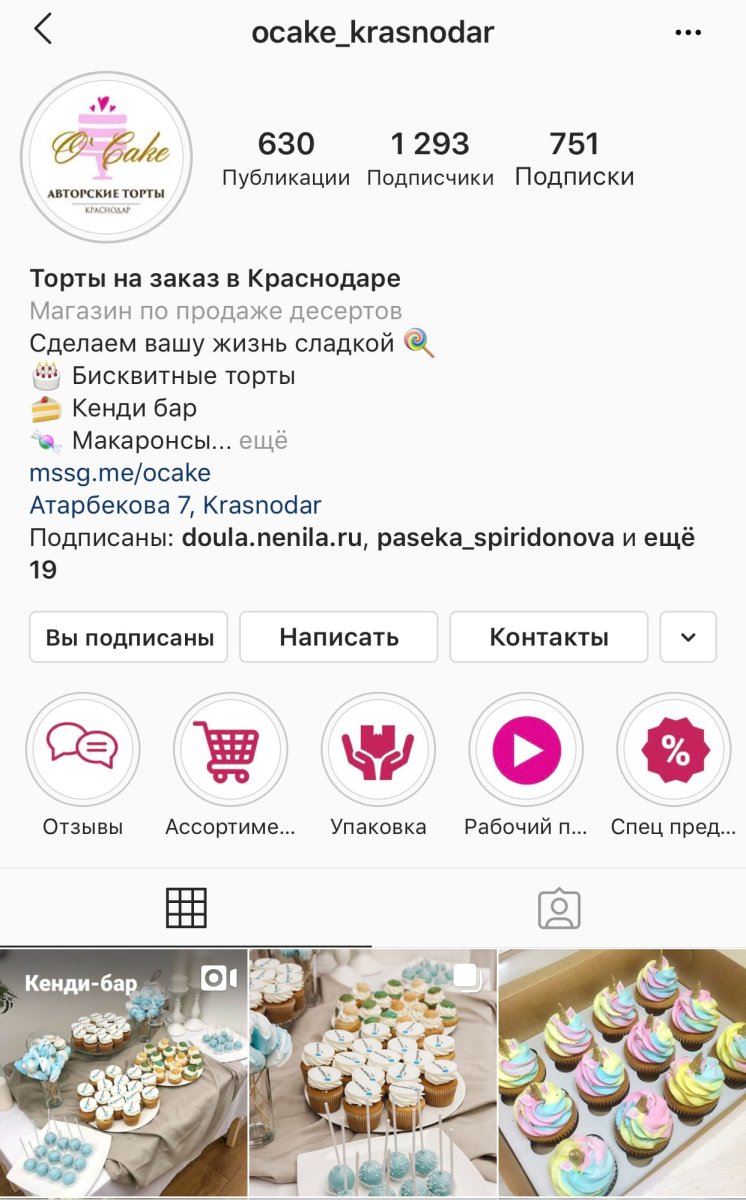This screenshot has width=746, height=1200.
Task: Select the grid posts tab
Action: coord(186,908)
